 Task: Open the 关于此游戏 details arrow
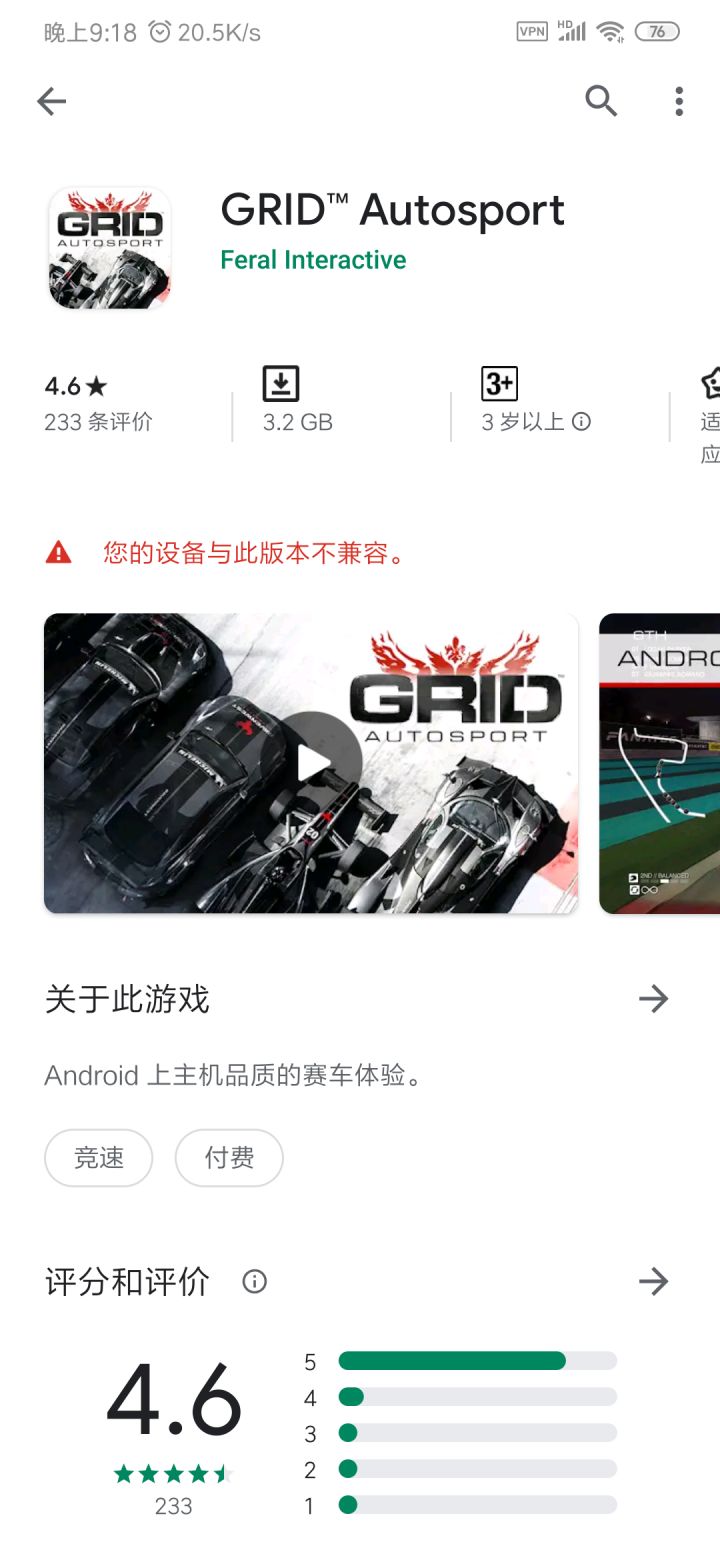(653, 998)
